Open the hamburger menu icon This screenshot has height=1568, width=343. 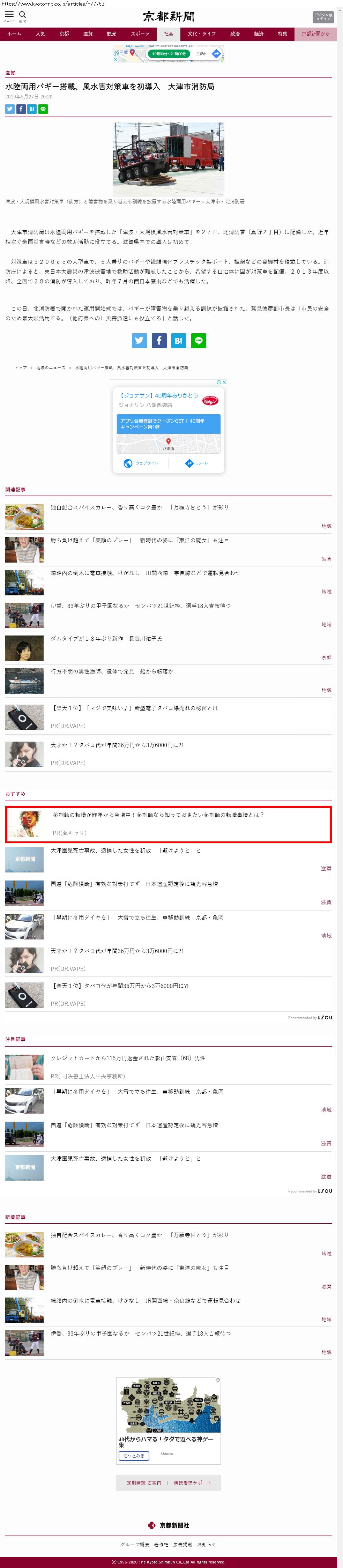tap(9, 15)
